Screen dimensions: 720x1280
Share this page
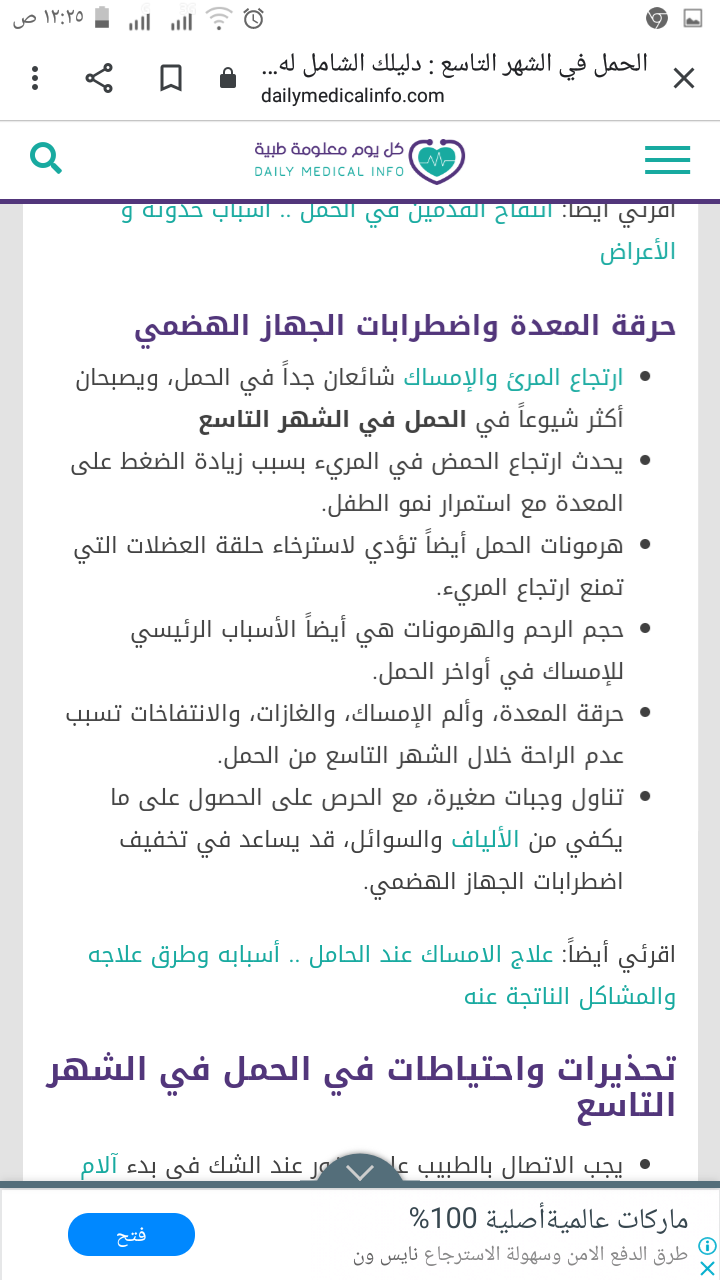tap(99, 79)
